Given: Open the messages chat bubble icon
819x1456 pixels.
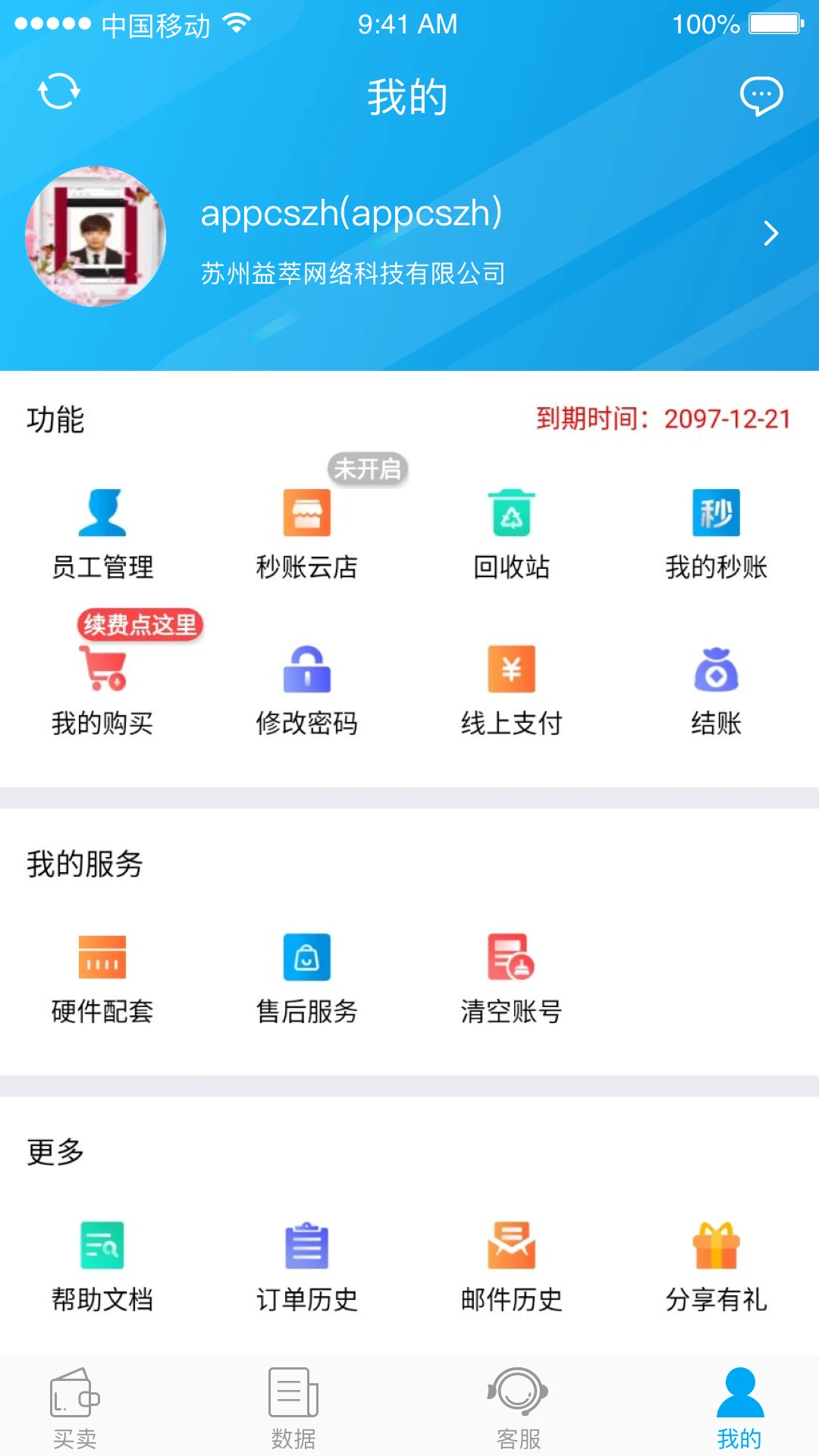Looking at the screenshot, I should tap(761, 96).
